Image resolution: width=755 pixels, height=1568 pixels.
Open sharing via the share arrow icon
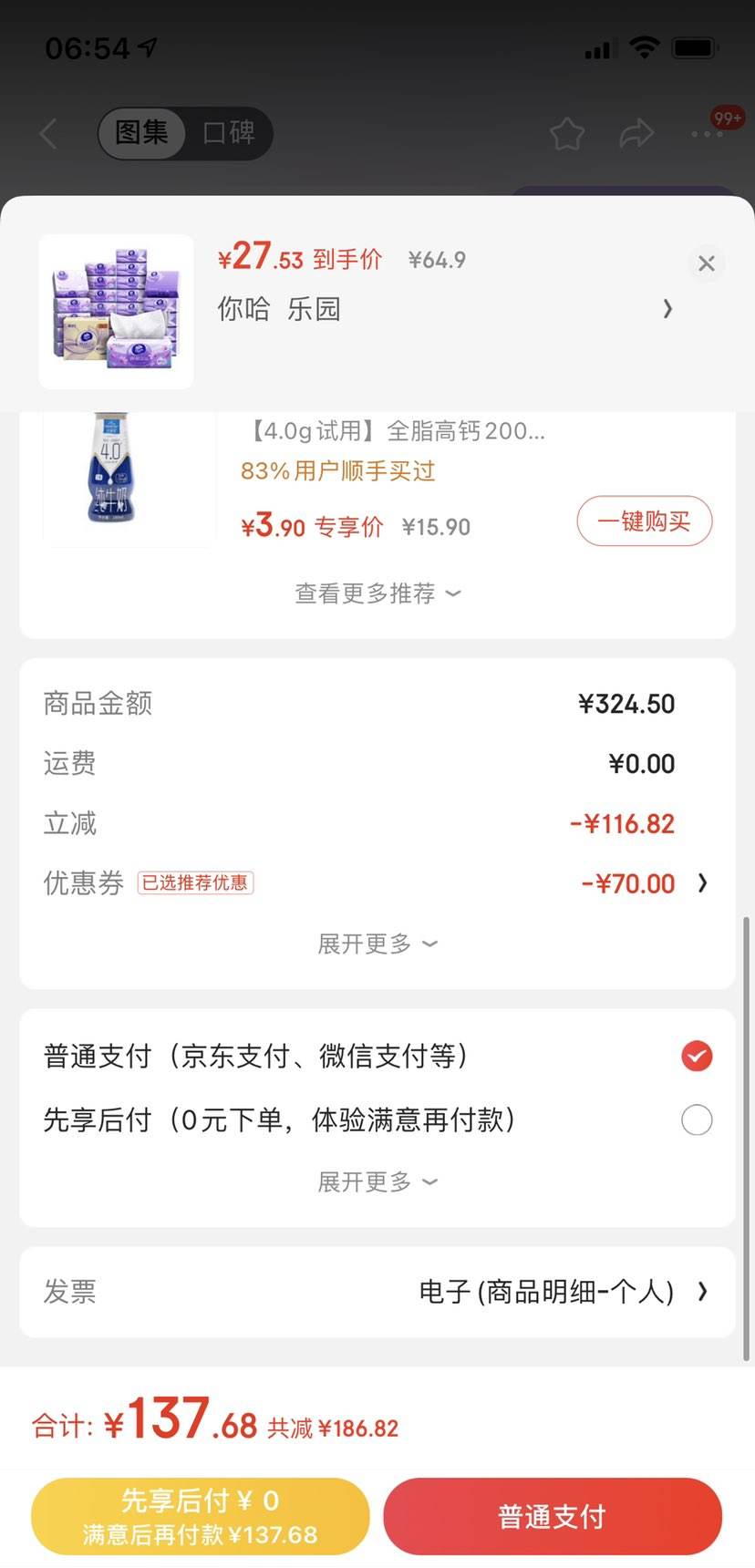[x=636, y=133]
